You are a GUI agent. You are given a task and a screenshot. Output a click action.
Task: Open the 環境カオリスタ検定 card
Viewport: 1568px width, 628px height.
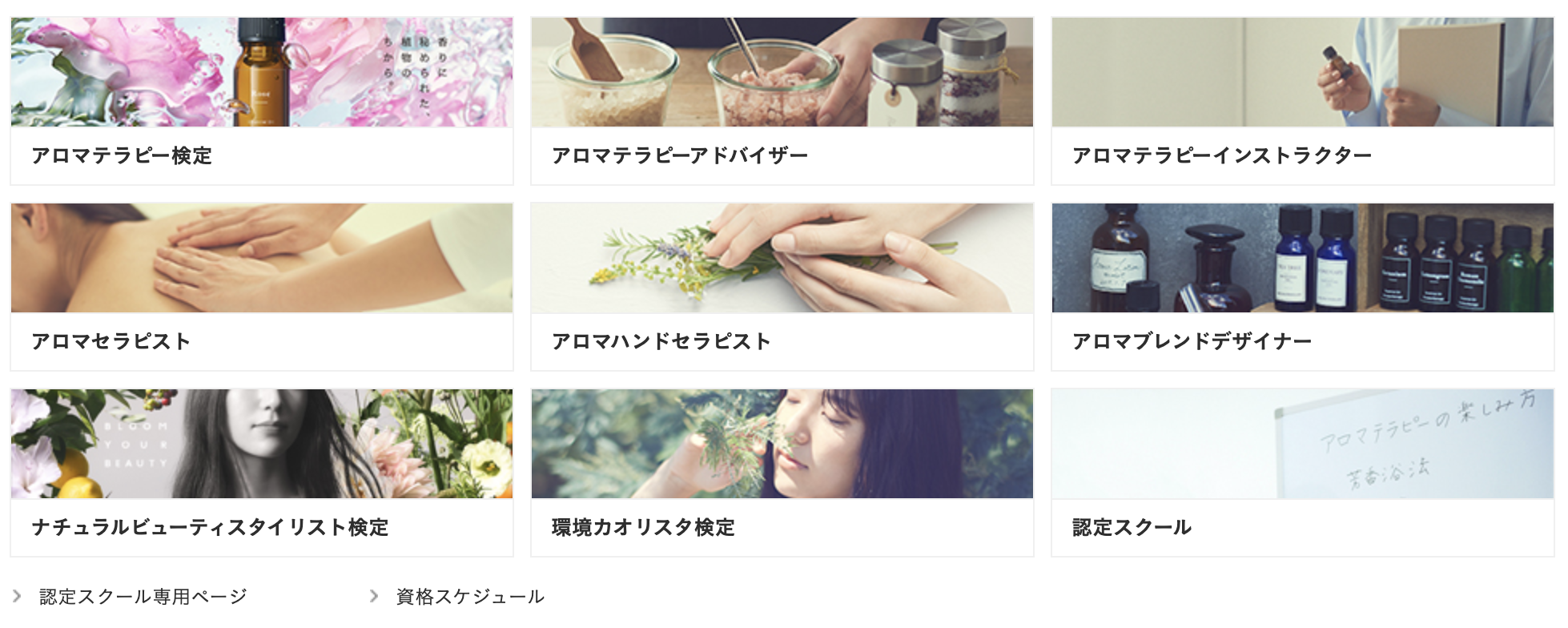[782, 473]
